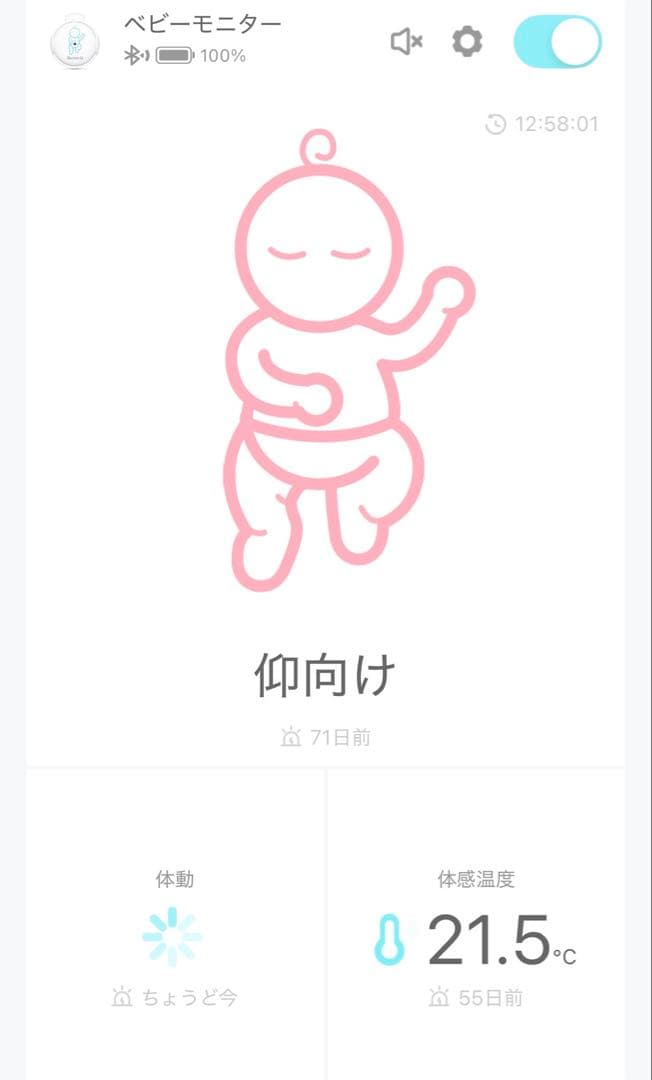Tap the ベビーモニター device avatar

click(x=74, y=41)
